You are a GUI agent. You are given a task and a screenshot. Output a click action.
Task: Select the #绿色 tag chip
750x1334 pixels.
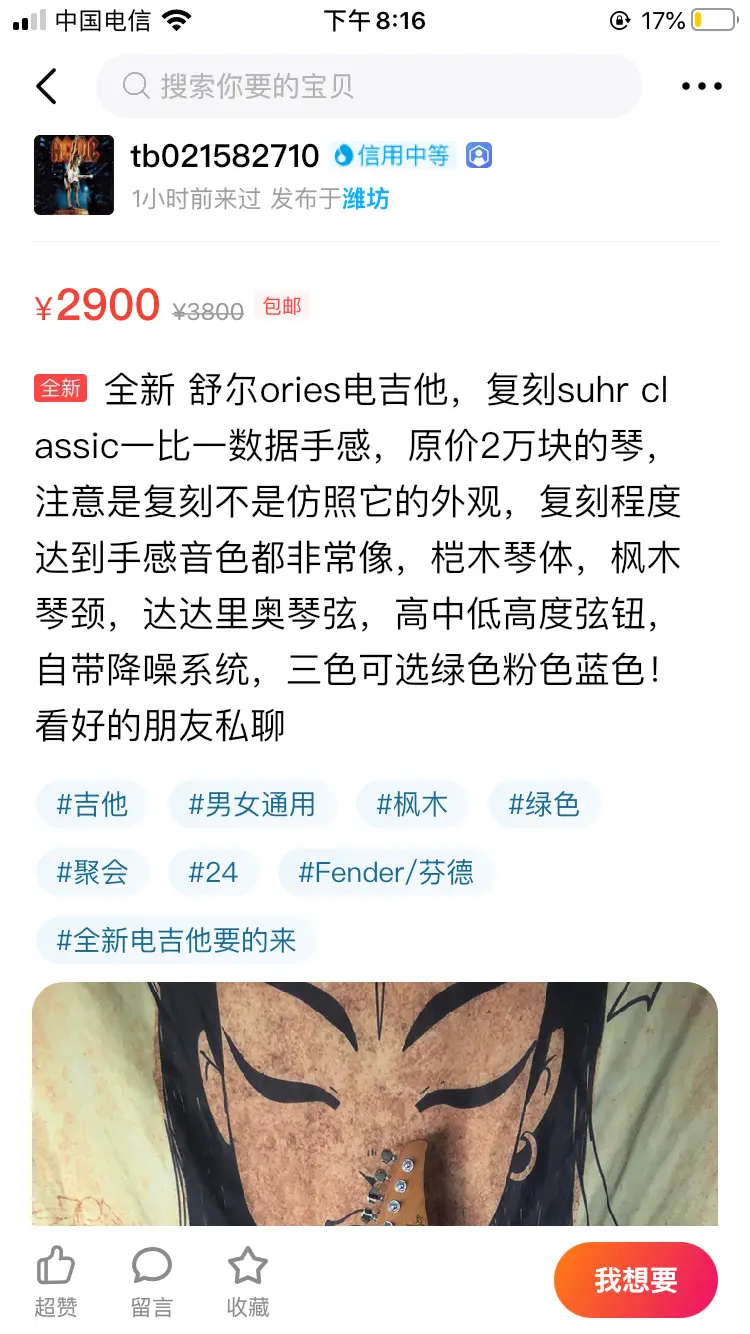pos(544,804)
